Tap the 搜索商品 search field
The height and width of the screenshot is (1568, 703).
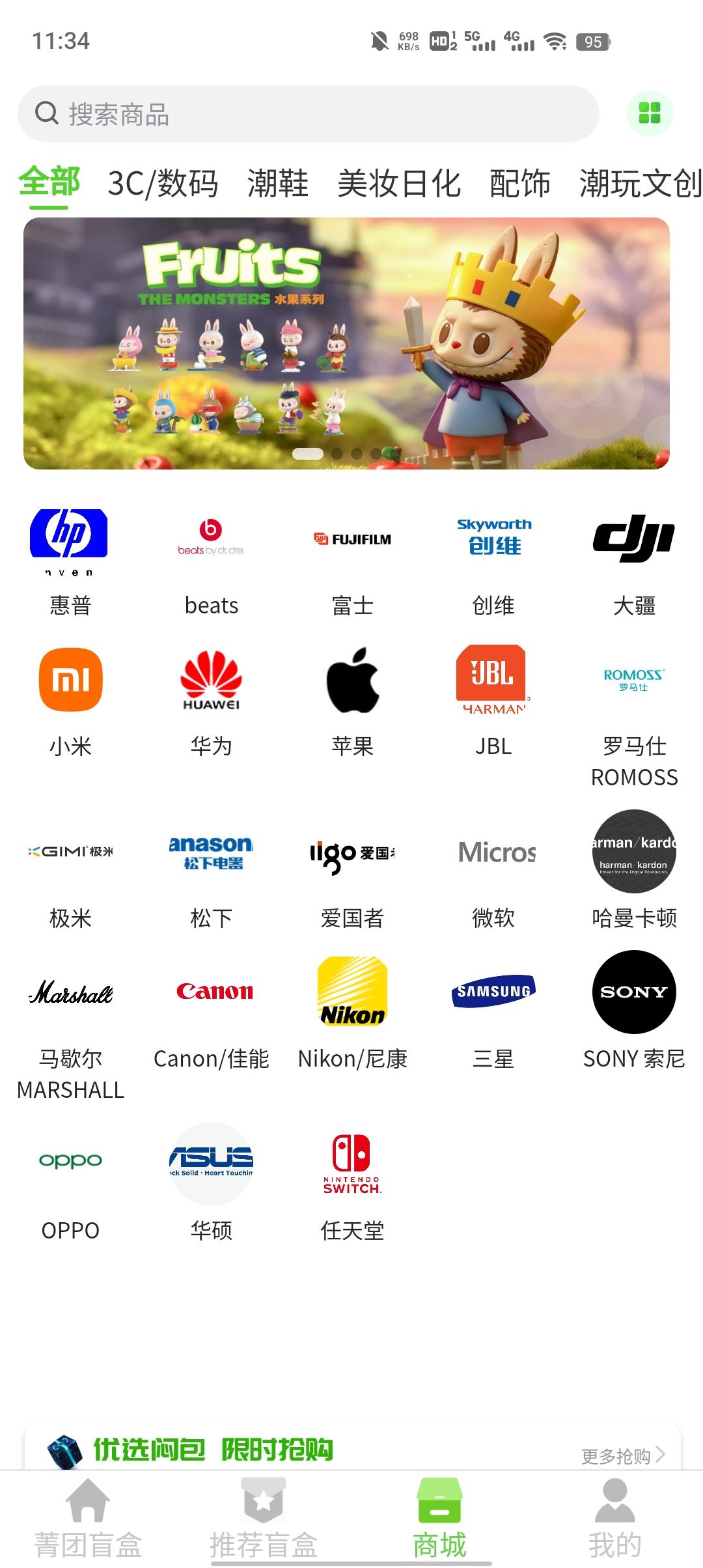point(308,114)
